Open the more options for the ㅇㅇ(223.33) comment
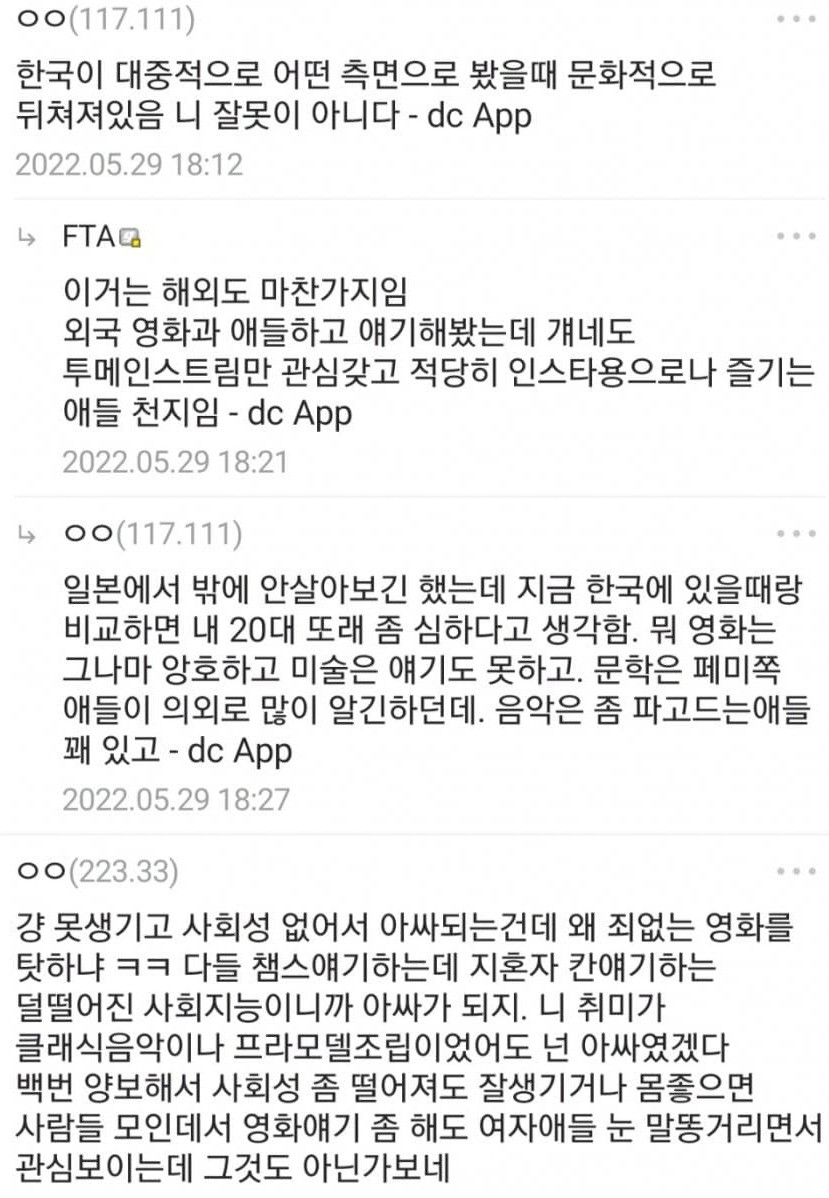 (x=797, y=872)
